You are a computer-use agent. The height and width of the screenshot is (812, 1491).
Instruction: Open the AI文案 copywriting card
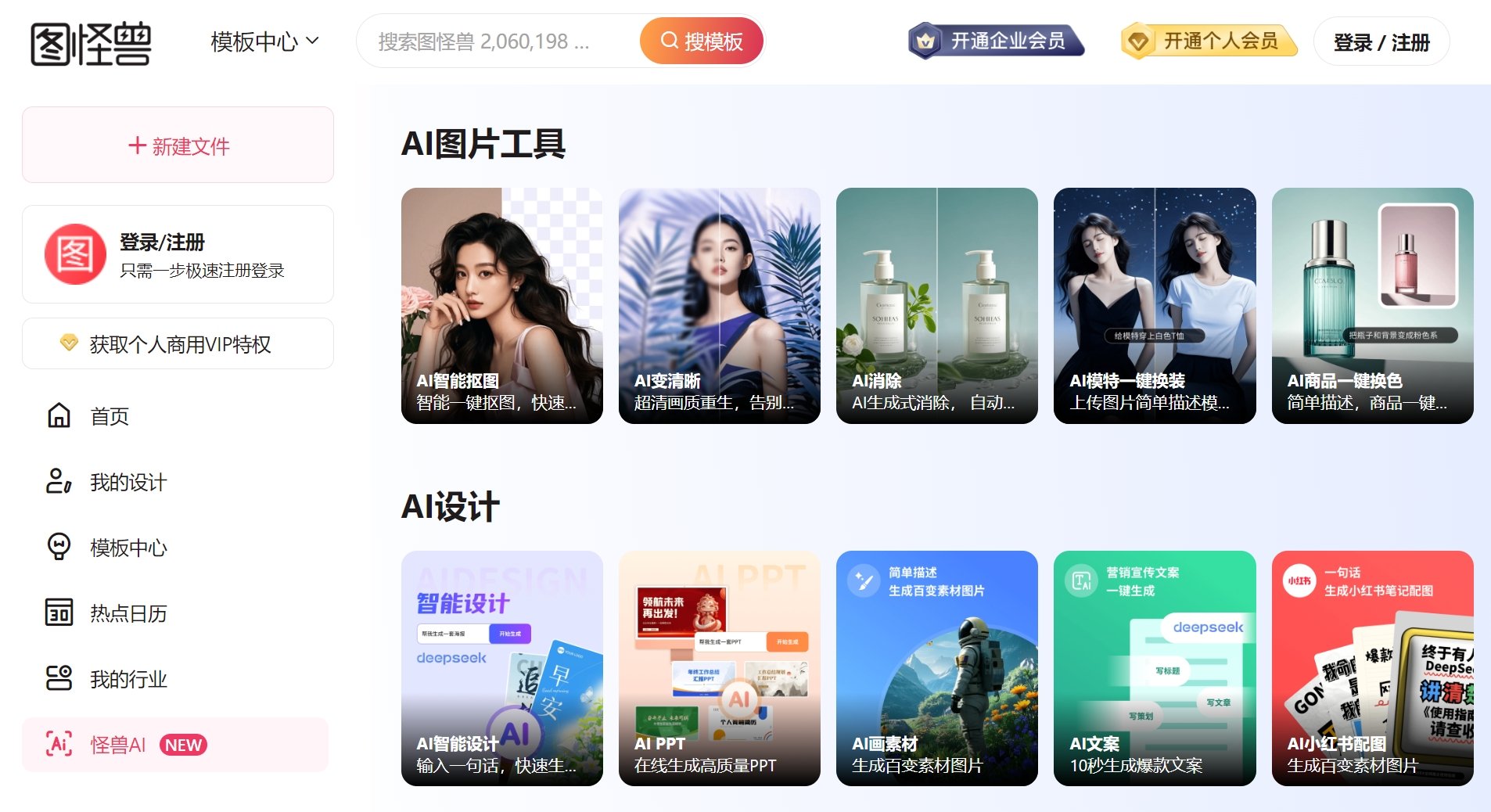point(1154,668)
